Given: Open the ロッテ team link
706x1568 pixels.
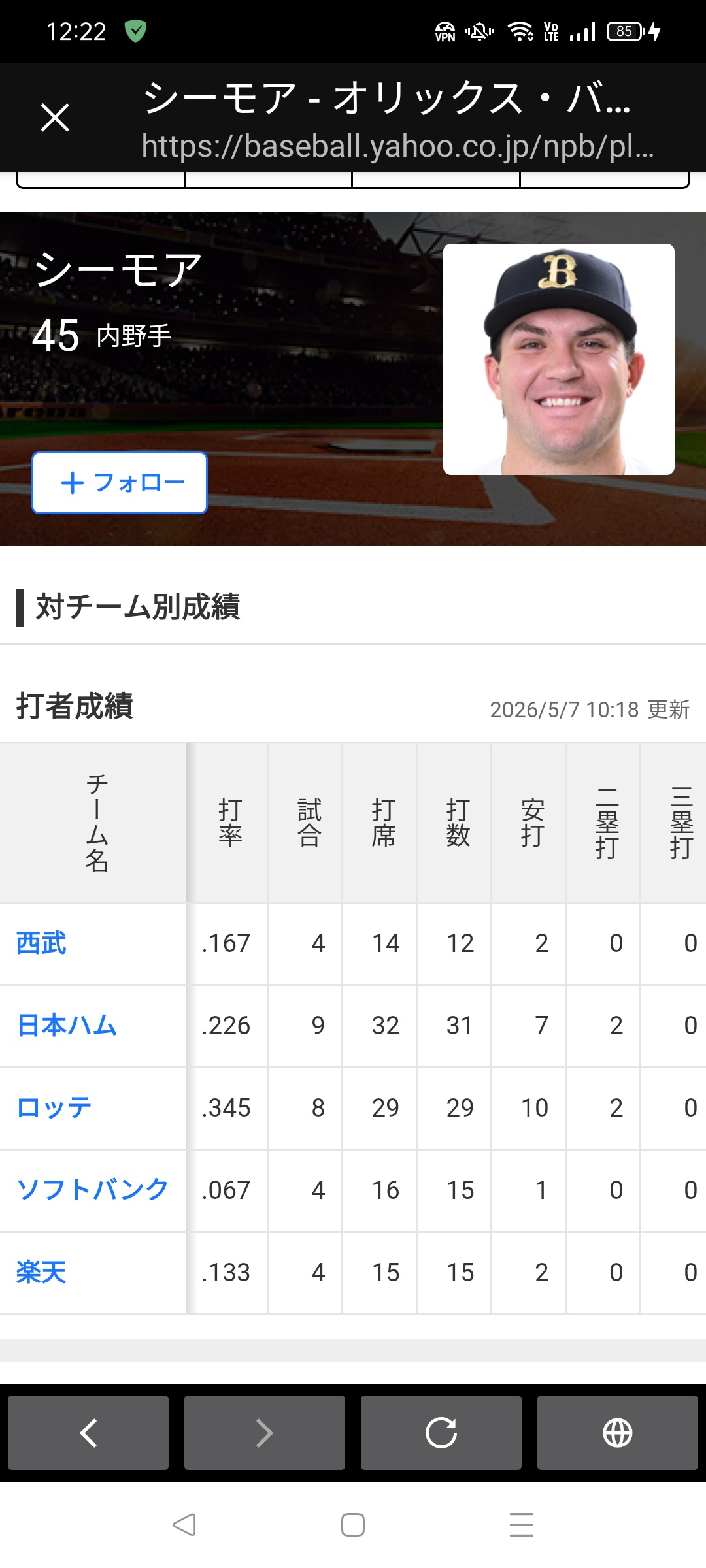Looking at the screenshot, I should [x=54, y=1108].
